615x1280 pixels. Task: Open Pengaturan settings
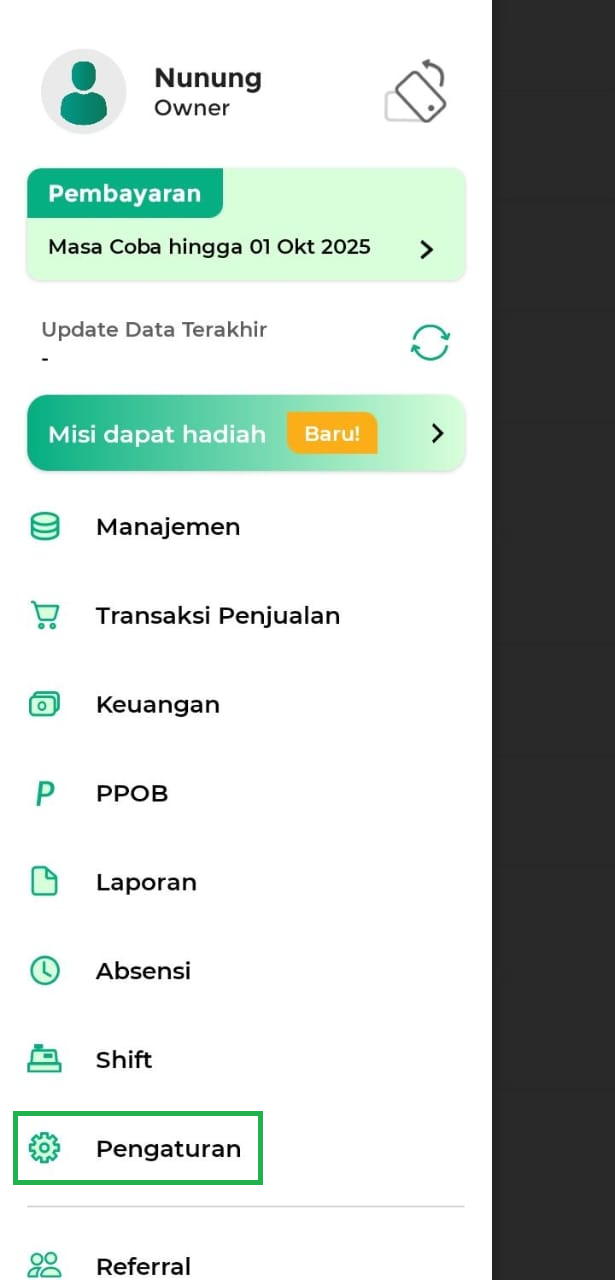pos(168,1149)
